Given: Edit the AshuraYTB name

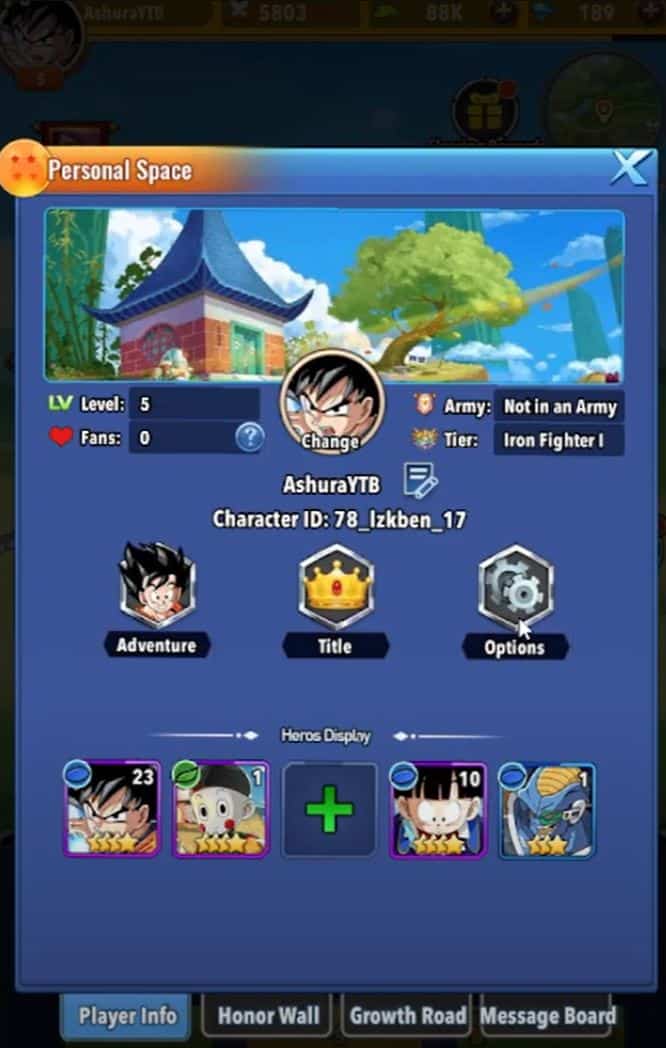Looking at the screenshot, I should 420,482.
